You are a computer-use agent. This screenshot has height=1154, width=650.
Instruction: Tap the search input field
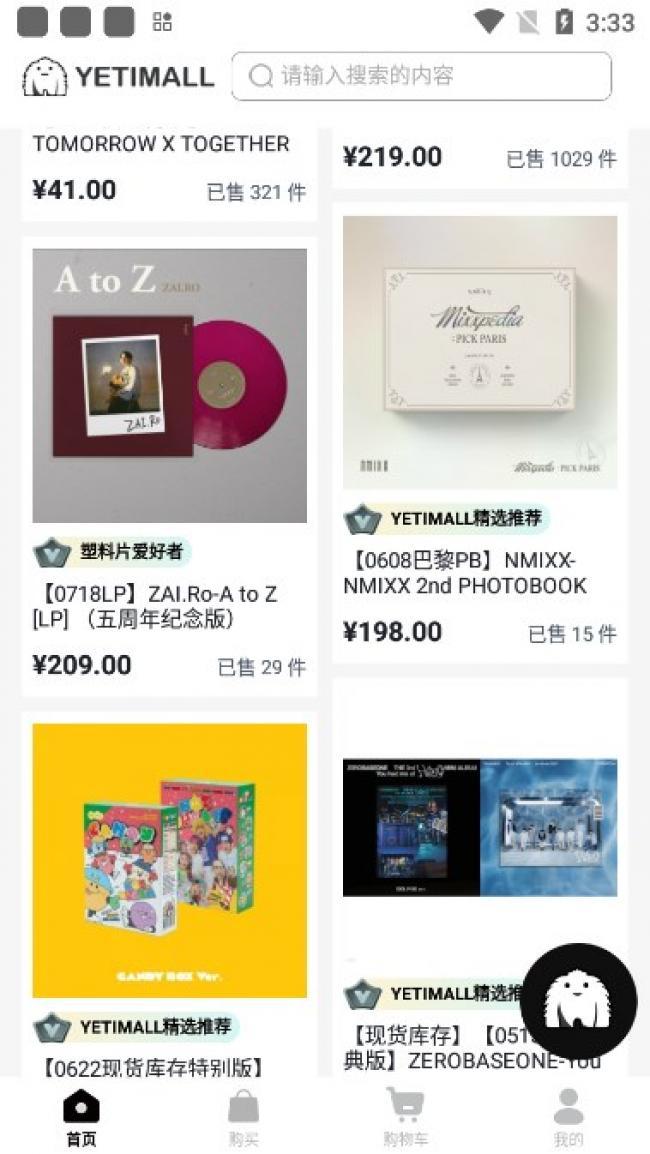click(x=420, y=76)
